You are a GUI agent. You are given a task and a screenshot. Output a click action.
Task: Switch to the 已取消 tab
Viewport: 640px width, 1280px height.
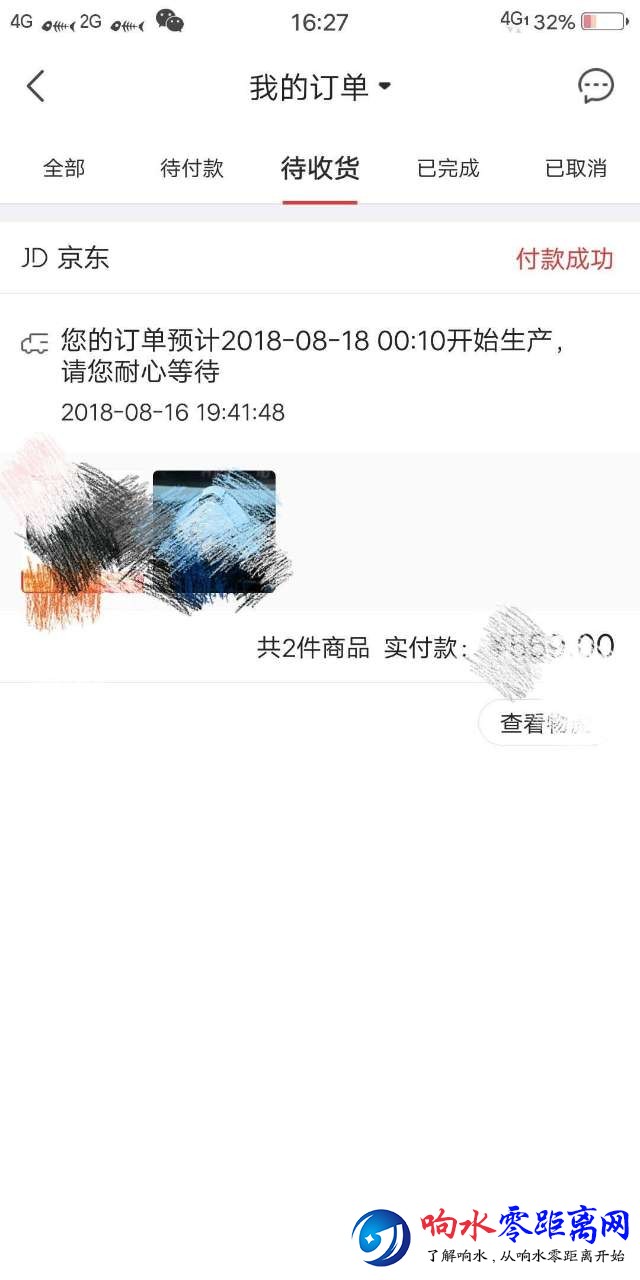576,169
